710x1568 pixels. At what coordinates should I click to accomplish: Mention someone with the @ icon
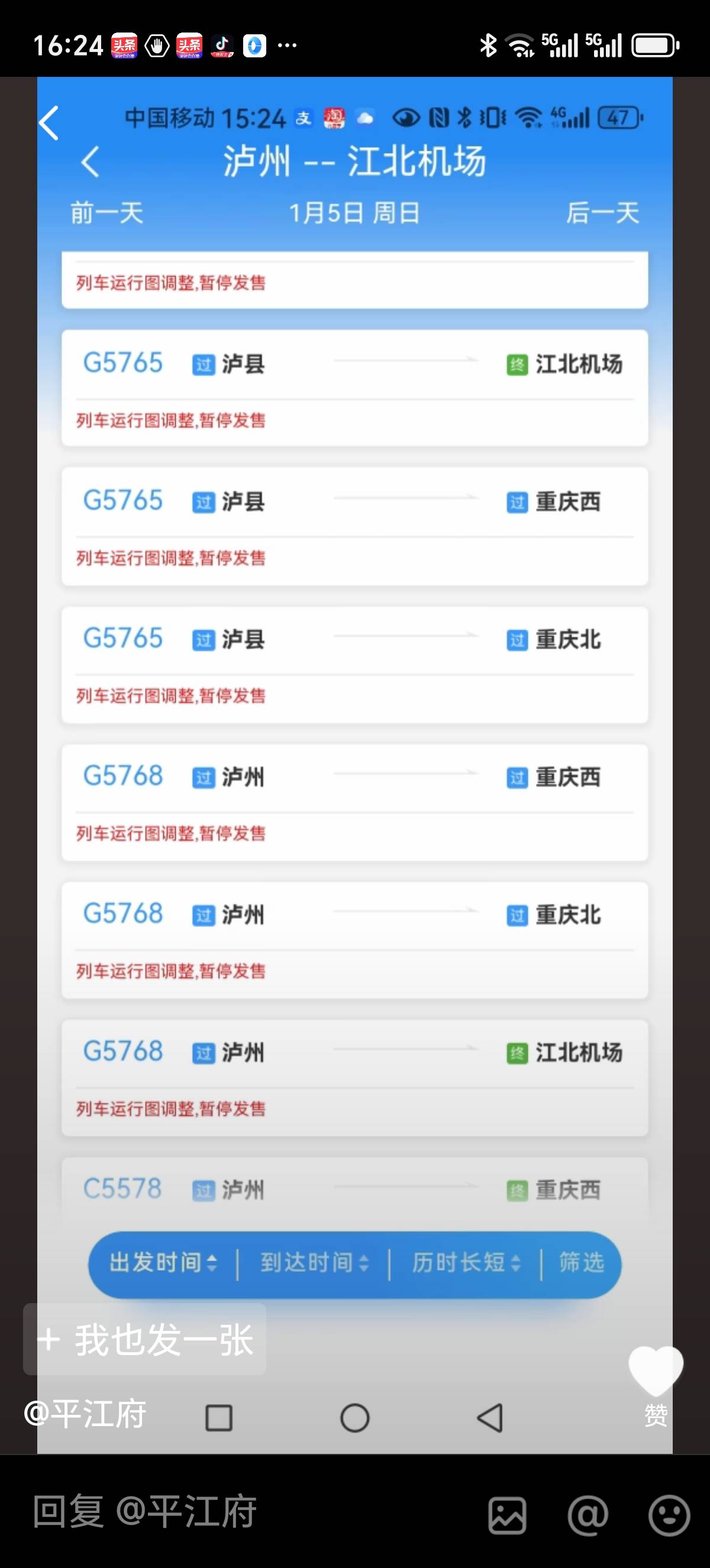(x=588, y=1514)
